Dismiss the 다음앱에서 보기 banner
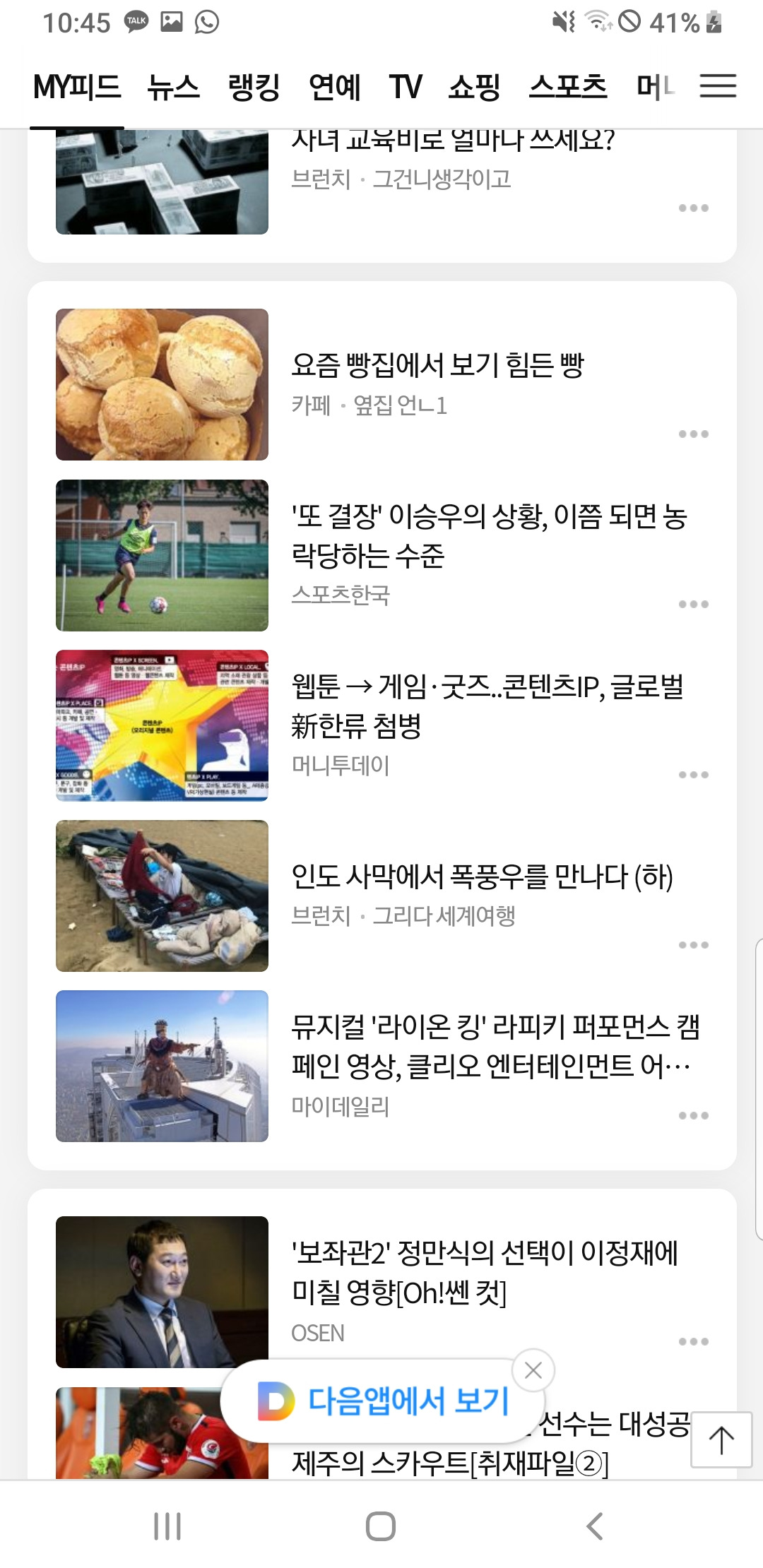 click(x=535, y=1369)
